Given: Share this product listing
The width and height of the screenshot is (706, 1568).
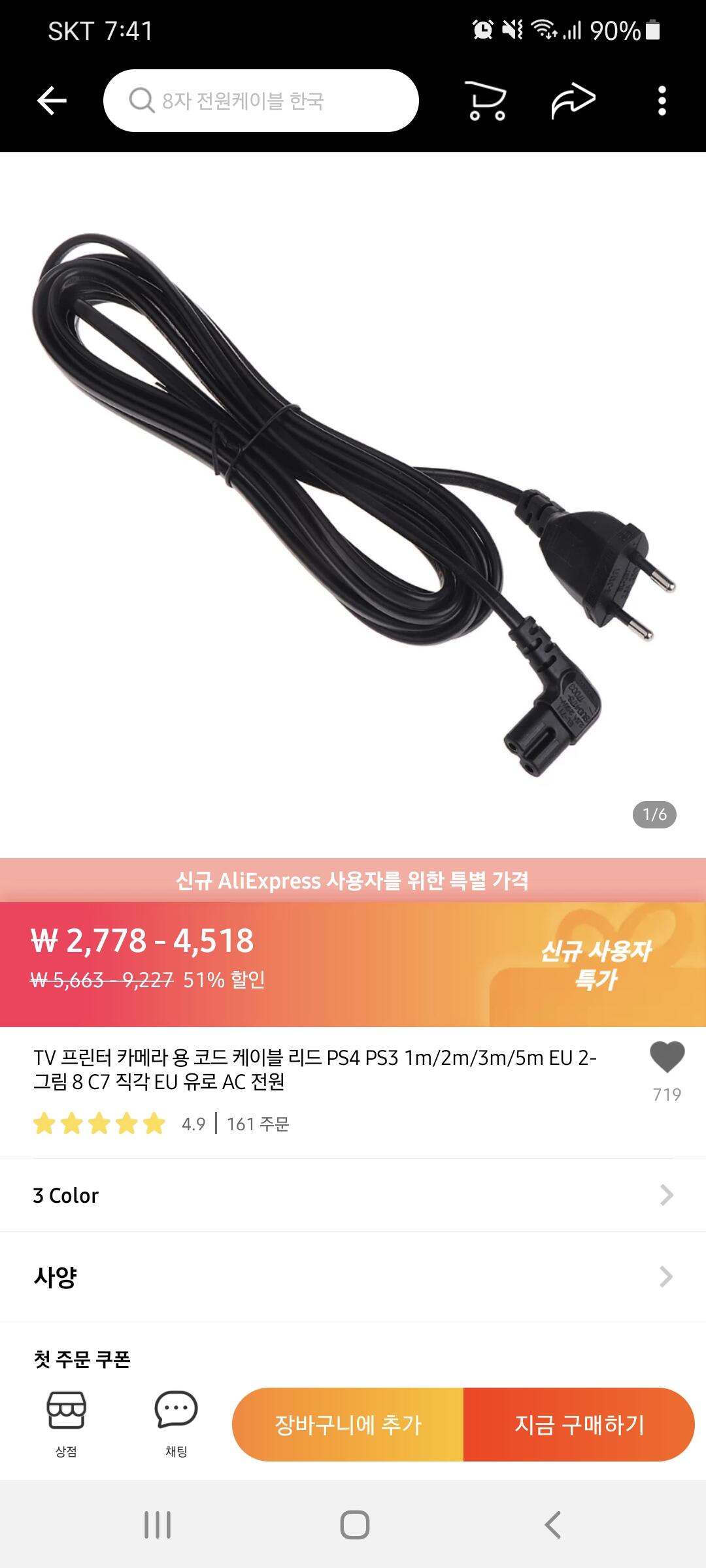Looking at the screenshot, I should (x=573, y=101).
